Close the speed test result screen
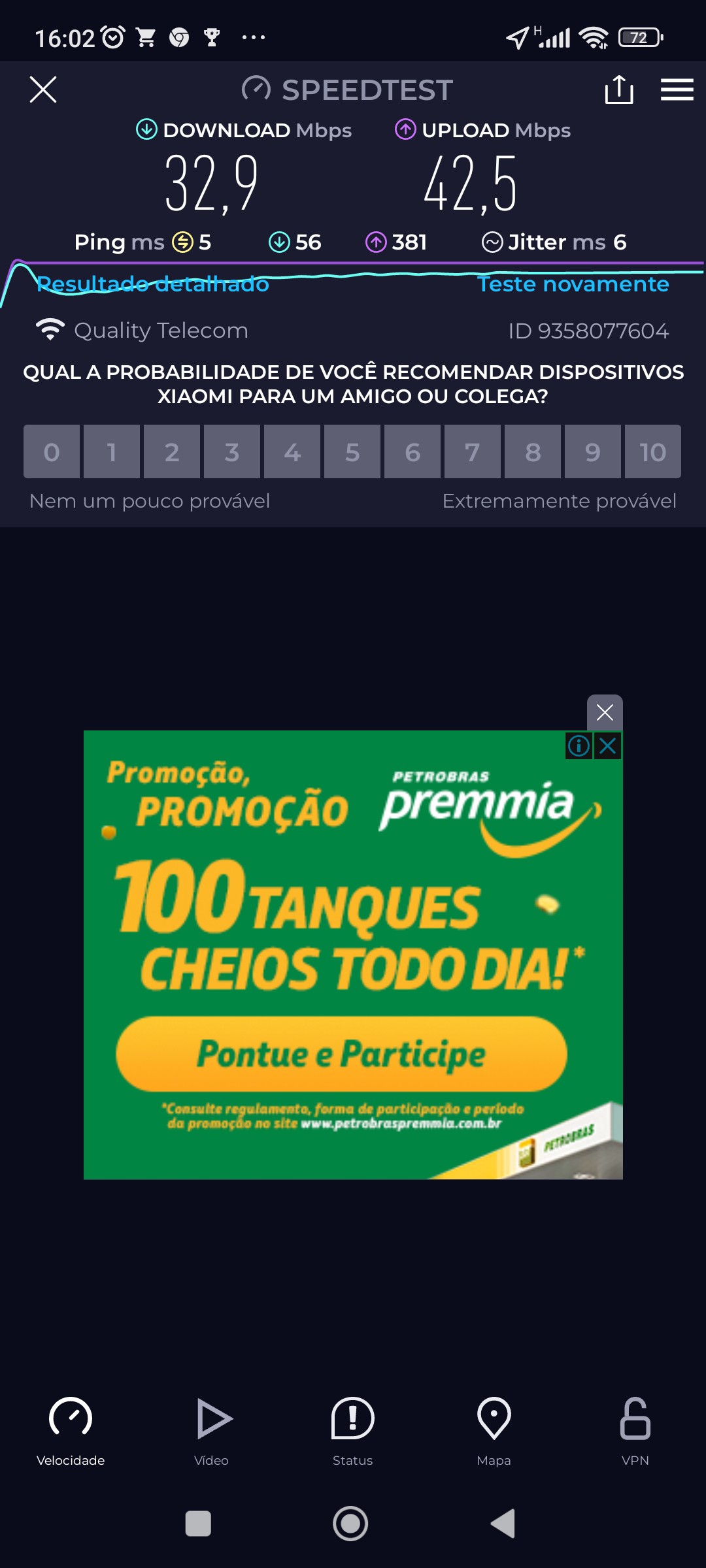The width and height of the screenshot is (706, 1568). coord(43,90)
